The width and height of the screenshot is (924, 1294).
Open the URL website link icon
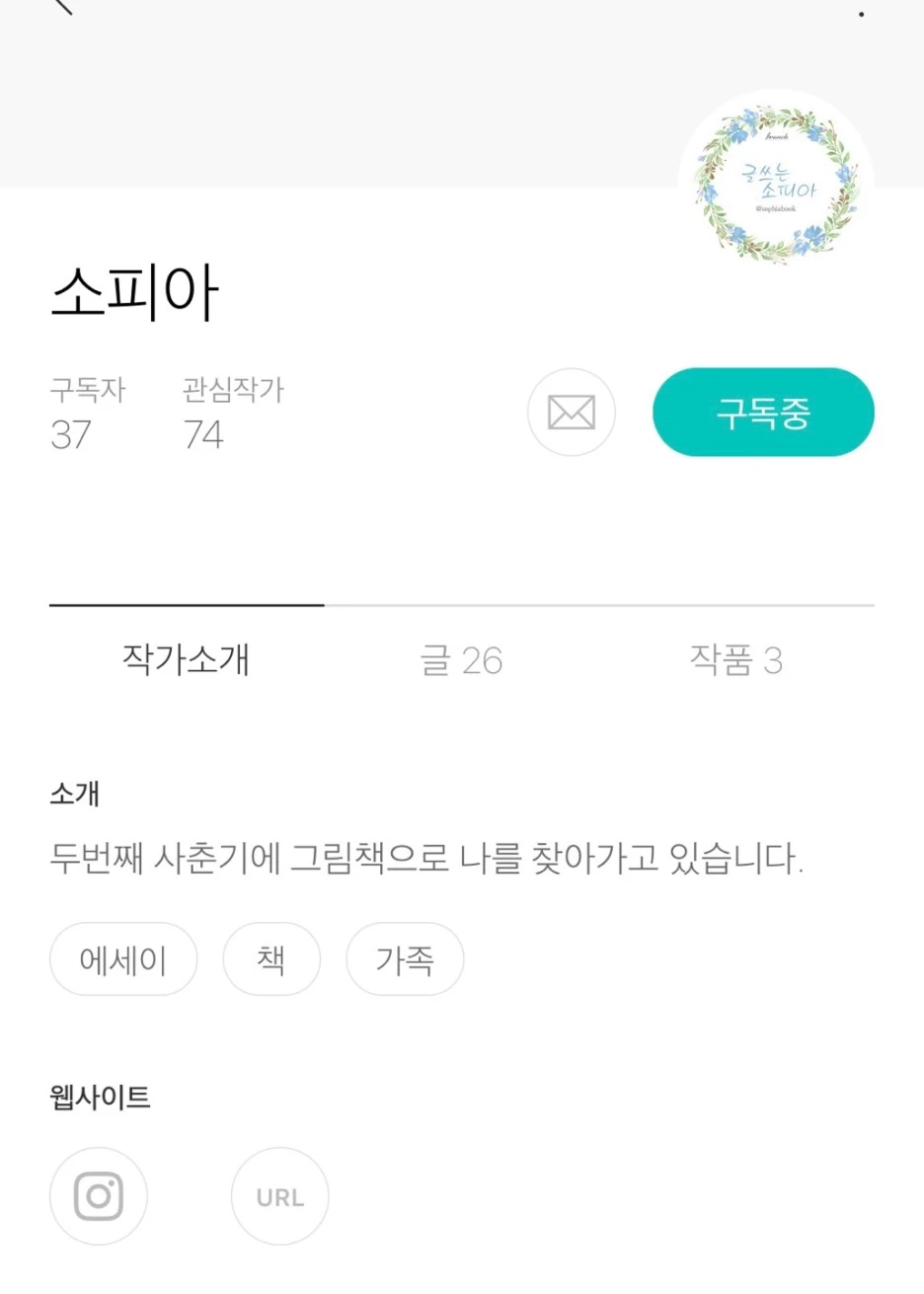coord(279,1195)
